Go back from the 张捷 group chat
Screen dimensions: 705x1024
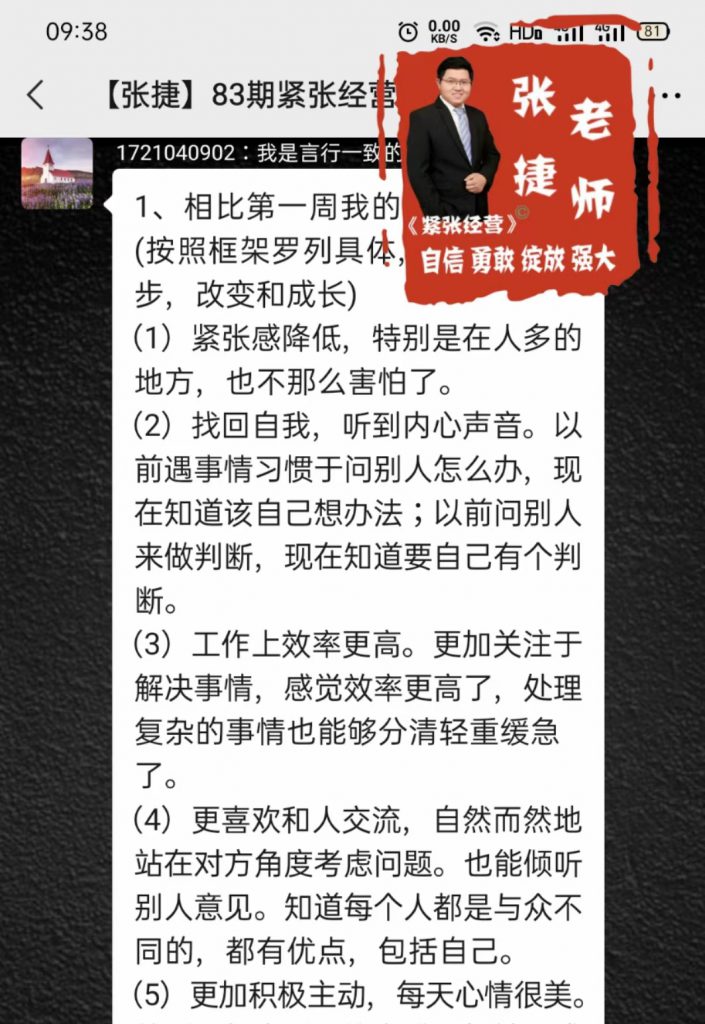[x=36, y=95]
